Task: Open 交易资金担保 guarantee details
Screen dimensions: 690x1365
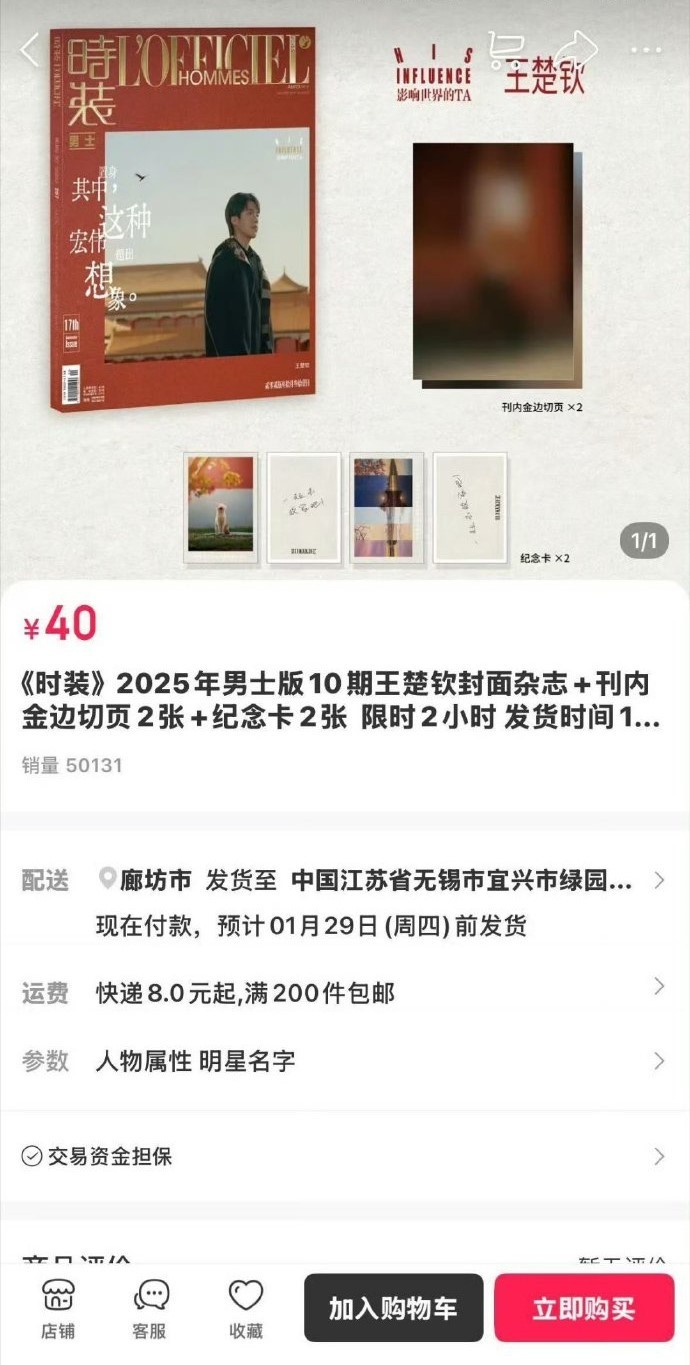Action: tap(344, 1156)
